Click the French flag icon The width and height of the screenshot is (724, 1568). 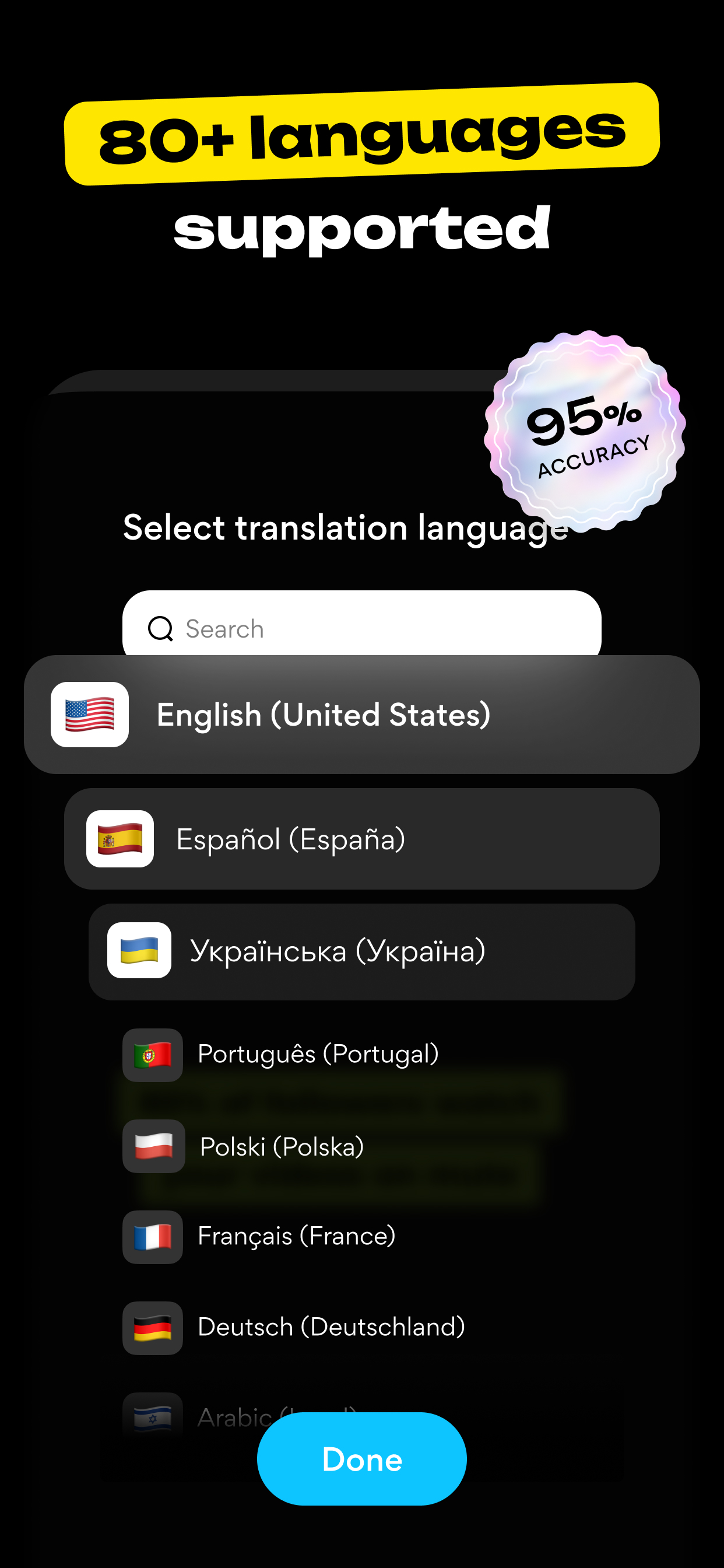coord(152,1237)
